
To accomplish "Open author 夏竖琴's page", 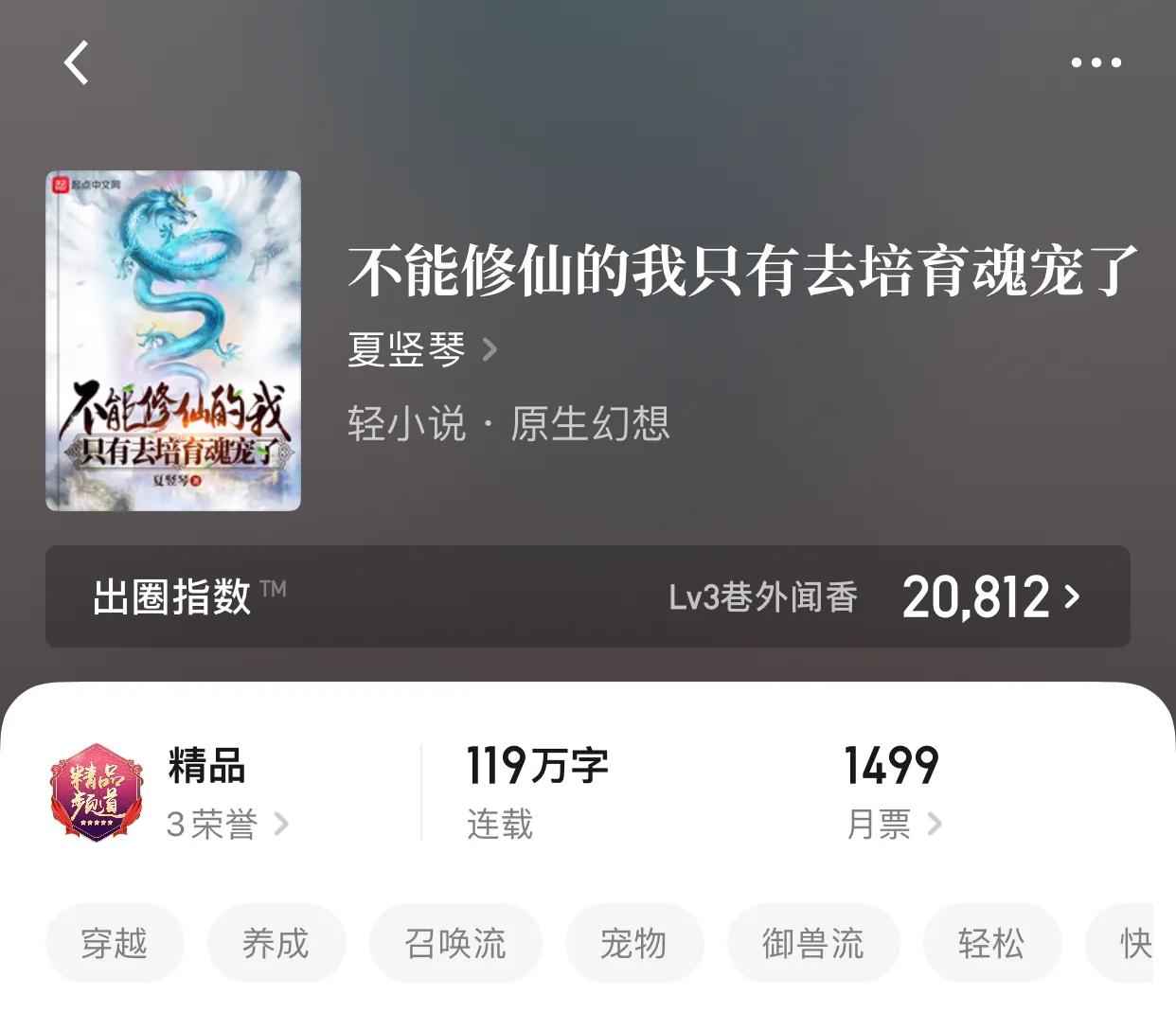I will pos(421,350).
